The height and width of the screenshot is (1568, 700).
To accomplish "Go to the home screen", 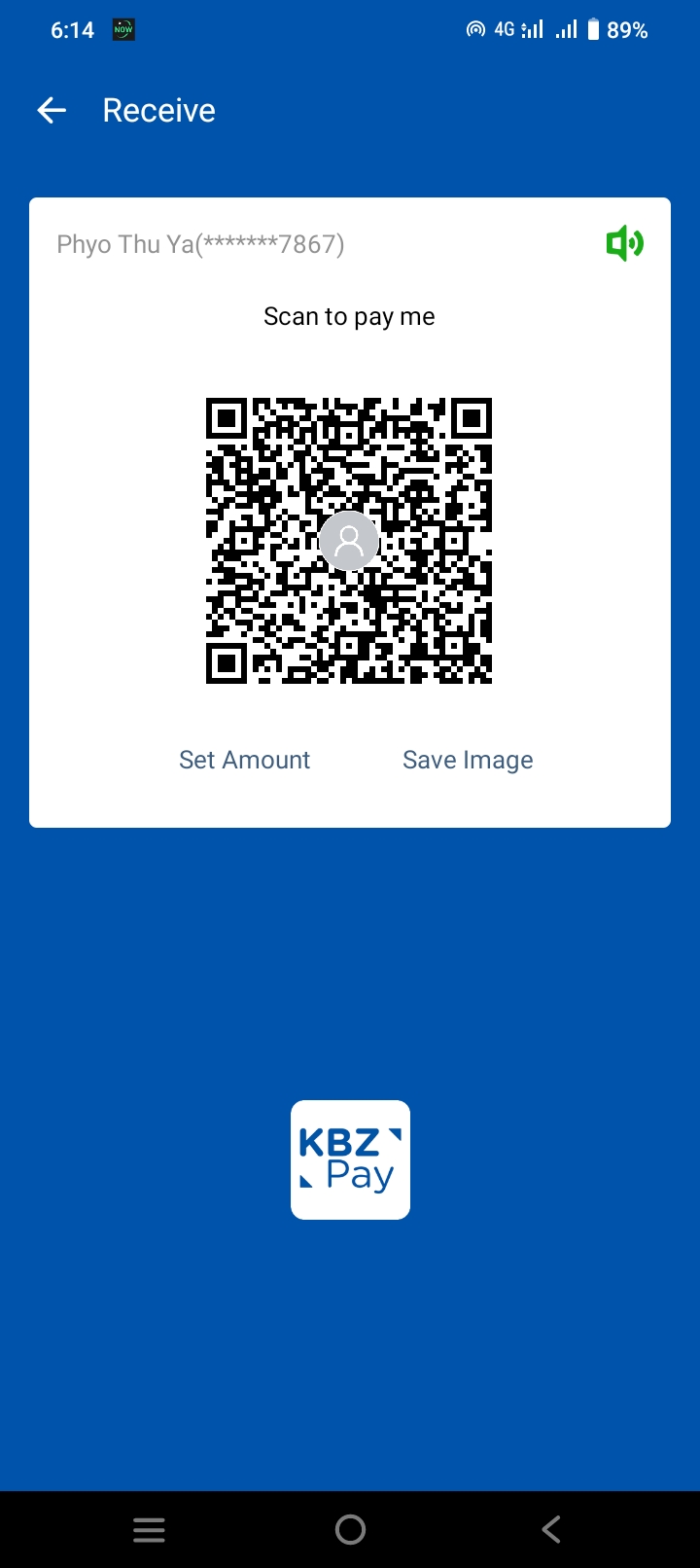I will 350,1530.
